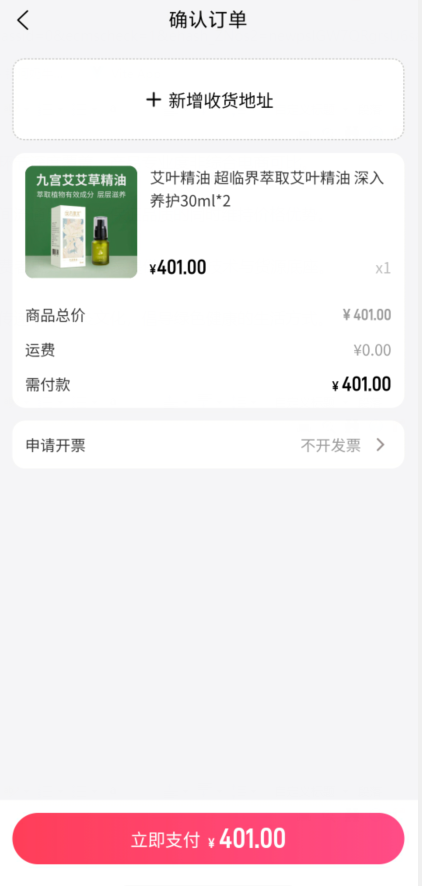Add a new shipping address (新增收货地址)
The image size is (422, 886).
208,99
